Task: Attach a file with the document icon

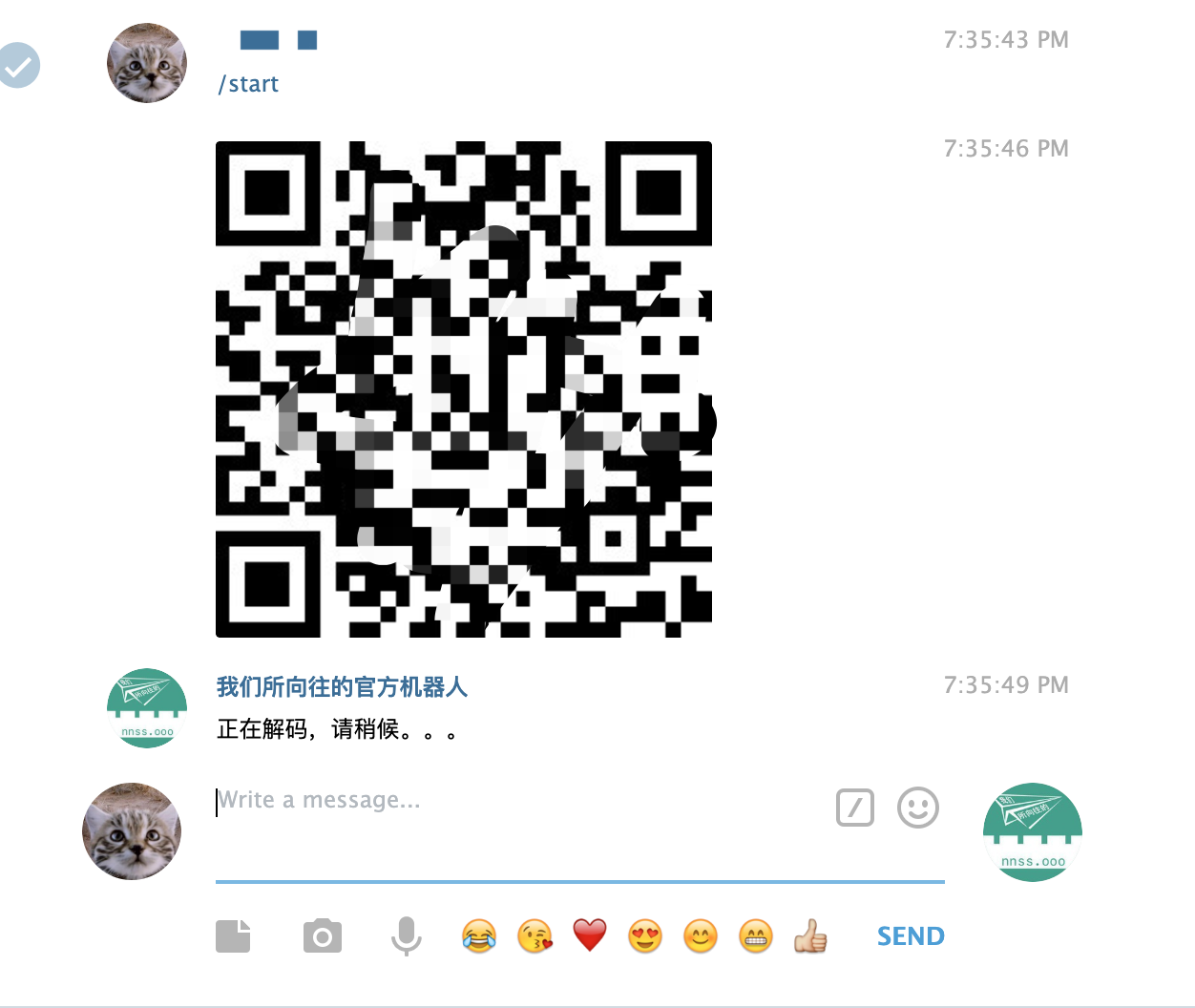Action: 233,936
